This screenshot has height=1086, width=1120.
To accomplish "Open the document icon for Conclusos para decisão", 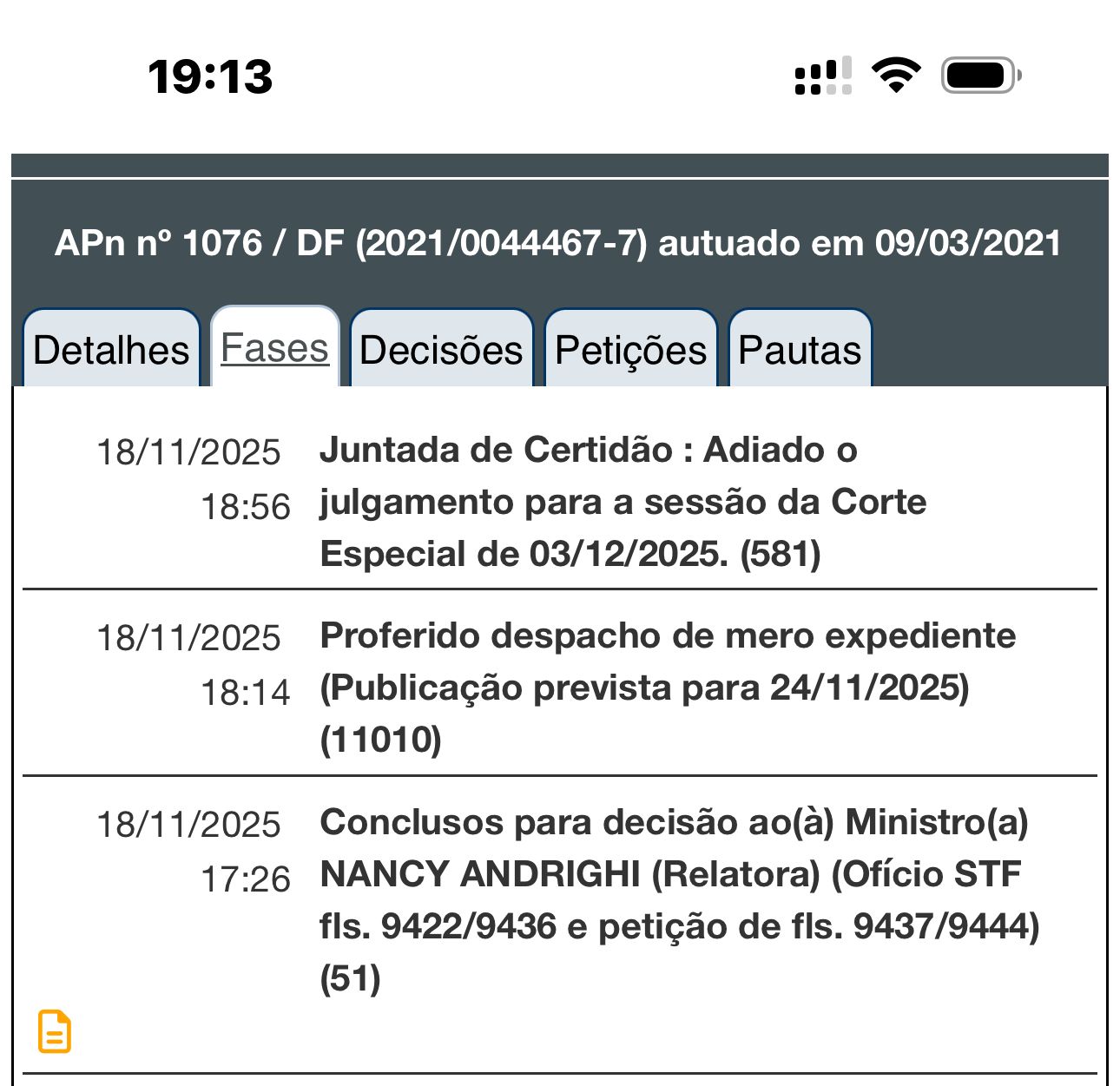I will tap(55, 1031).
